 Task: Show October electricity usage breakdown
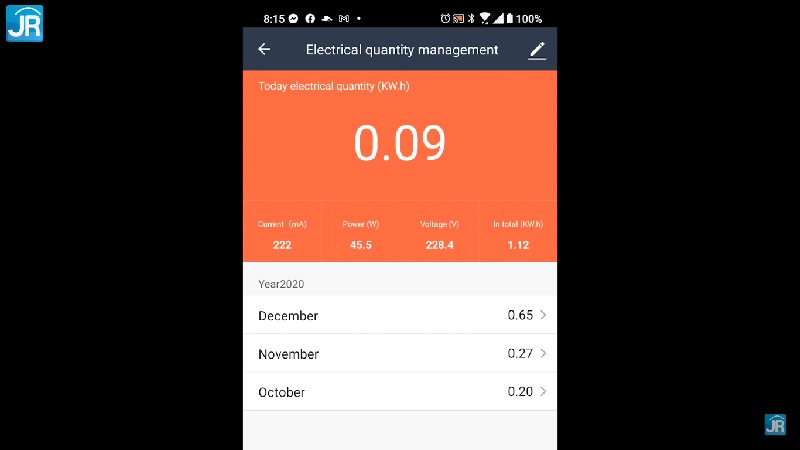click(400, 392)
